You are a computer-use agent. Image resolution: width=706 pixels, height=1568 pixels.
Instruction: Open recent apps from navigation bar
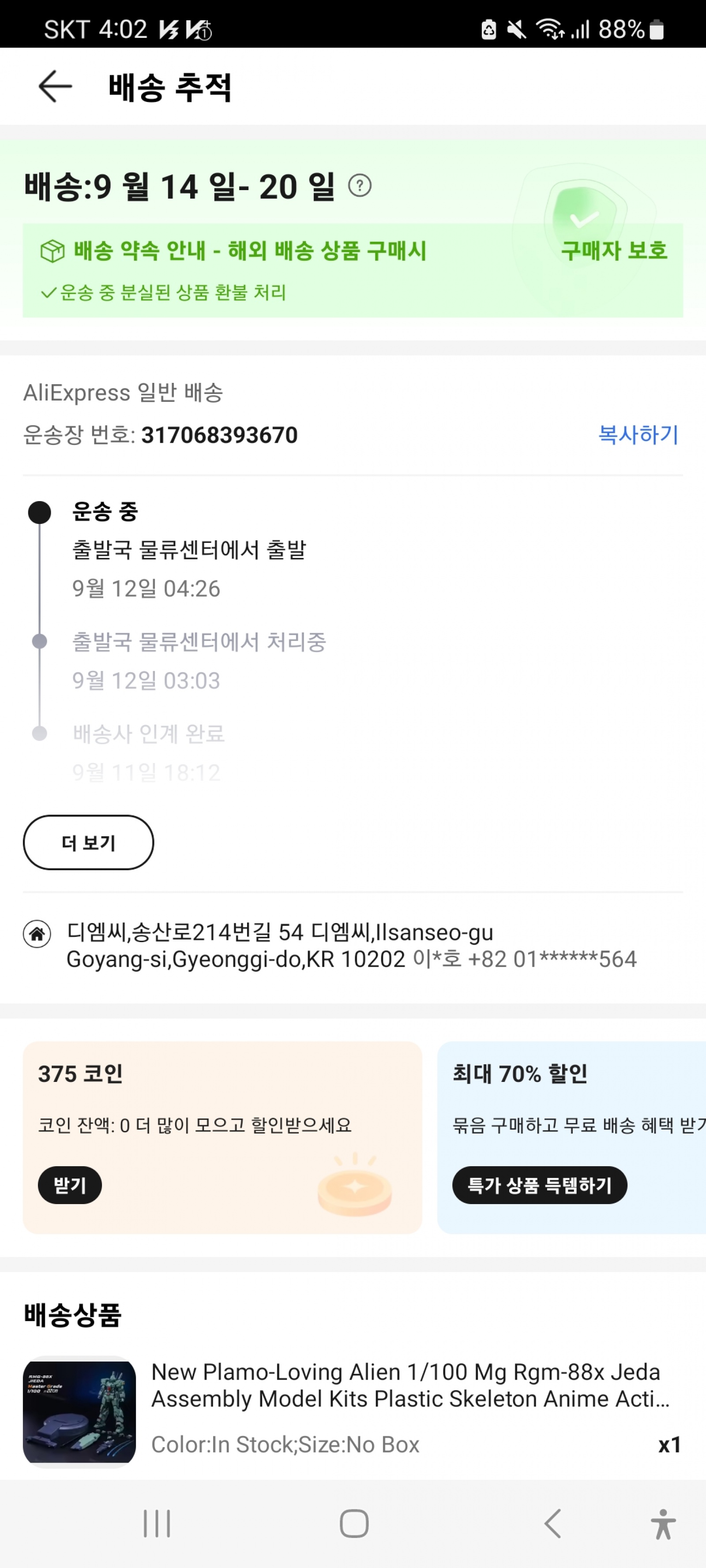coord(157,1523)
